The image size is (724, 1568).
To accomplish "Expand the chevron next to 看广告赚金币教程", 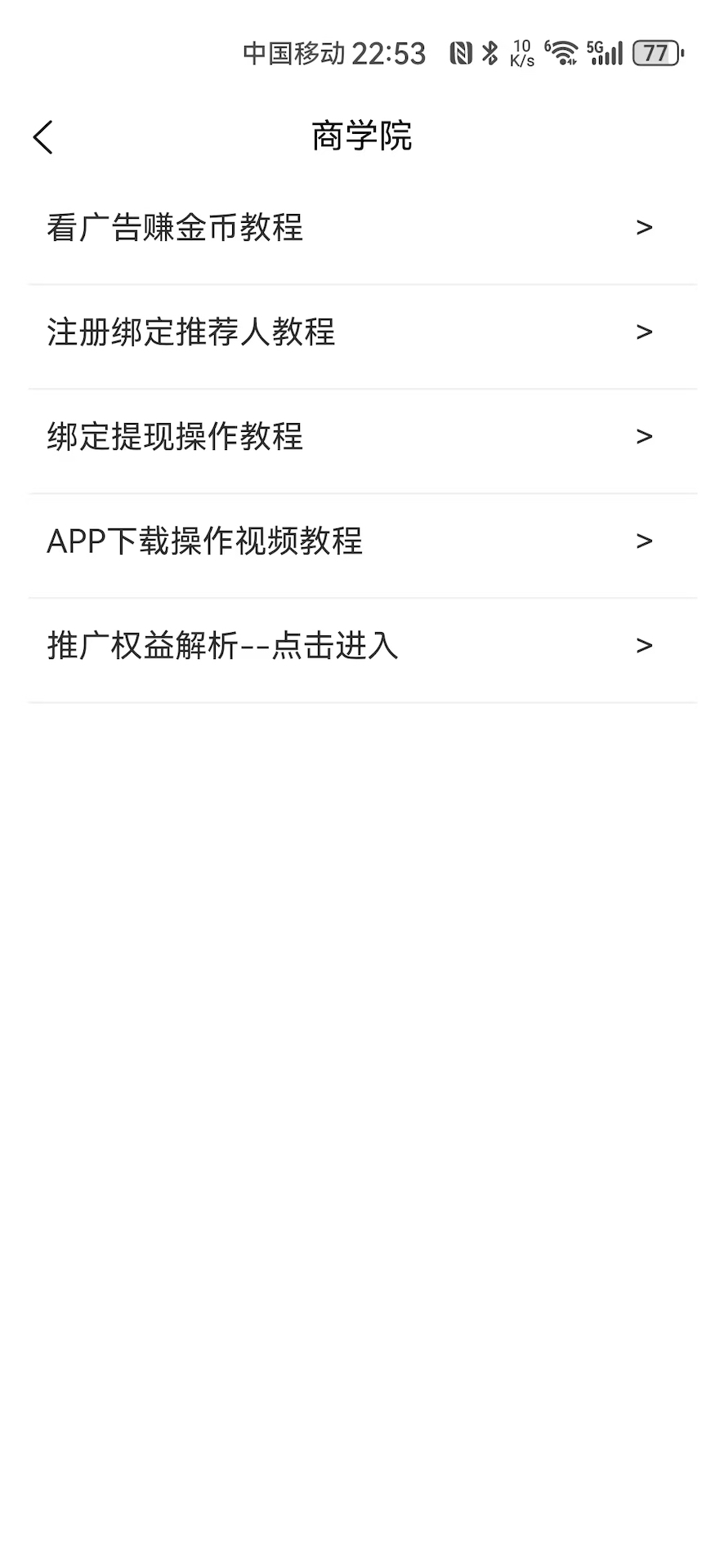I will [x=645, y=227].
